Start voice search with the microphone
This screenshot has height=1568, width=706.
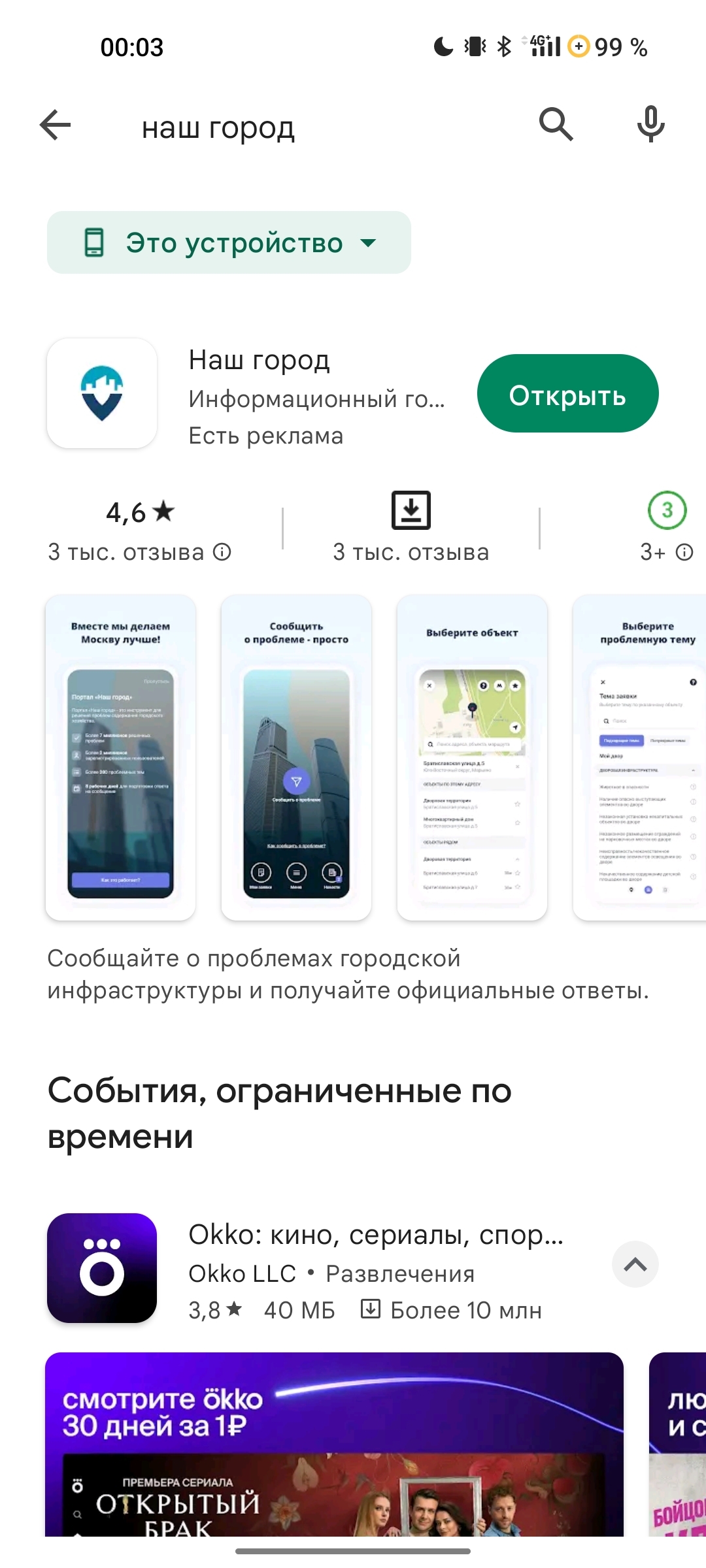651,124
